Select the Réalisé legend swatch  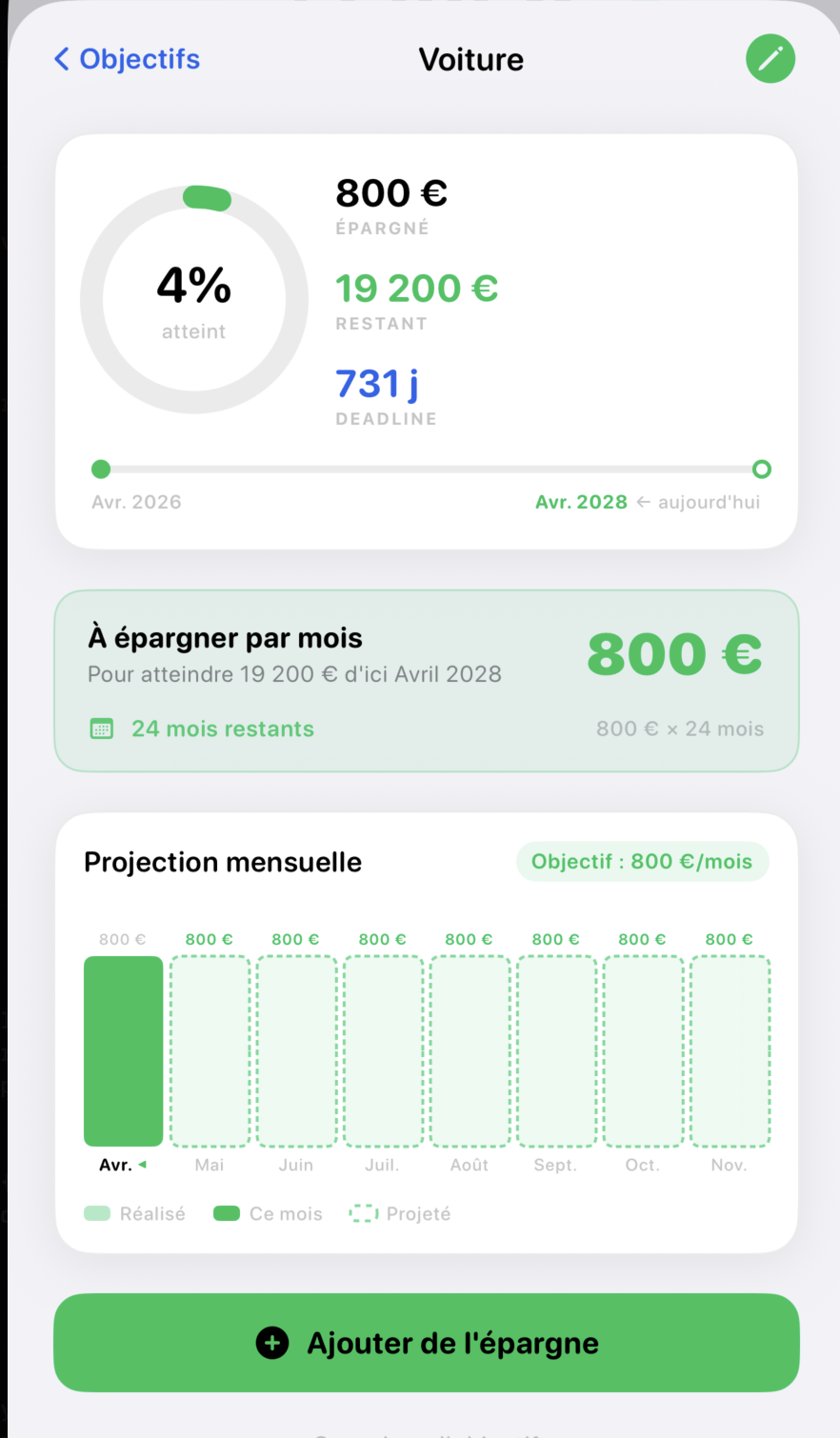[98, 1212]
